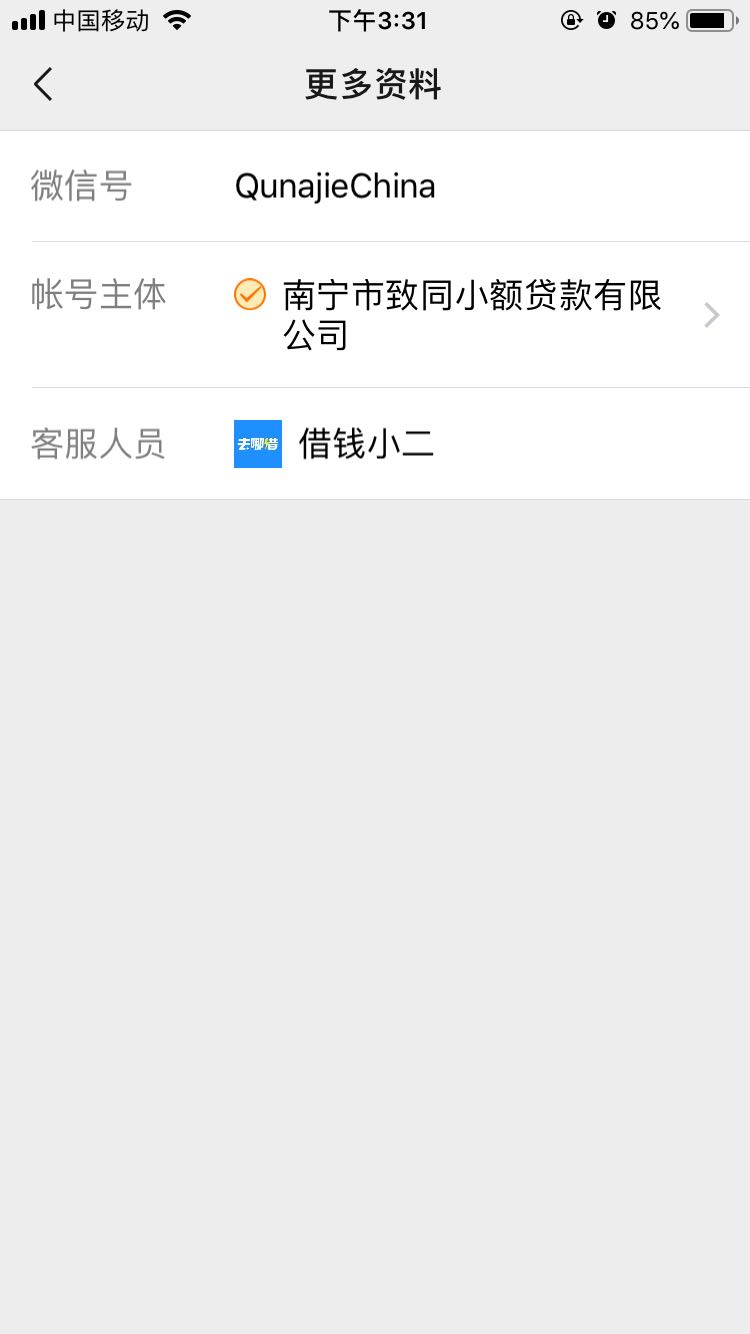Tap the orientation lock status icon
The width and height of the screenshot is (750, 1334).
(570, 19)
